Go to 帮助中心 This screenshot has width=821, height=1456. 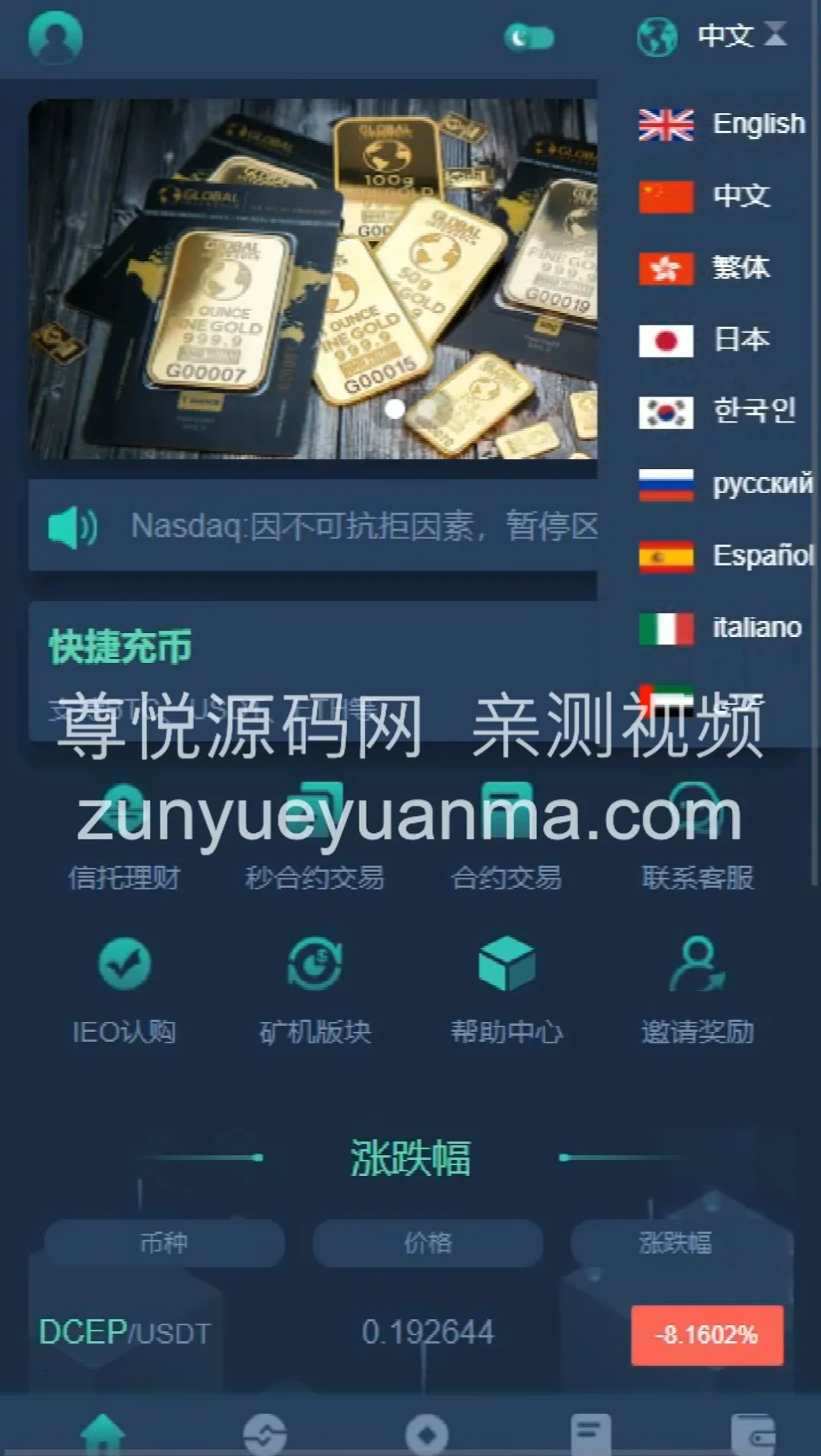pos(506,989)
